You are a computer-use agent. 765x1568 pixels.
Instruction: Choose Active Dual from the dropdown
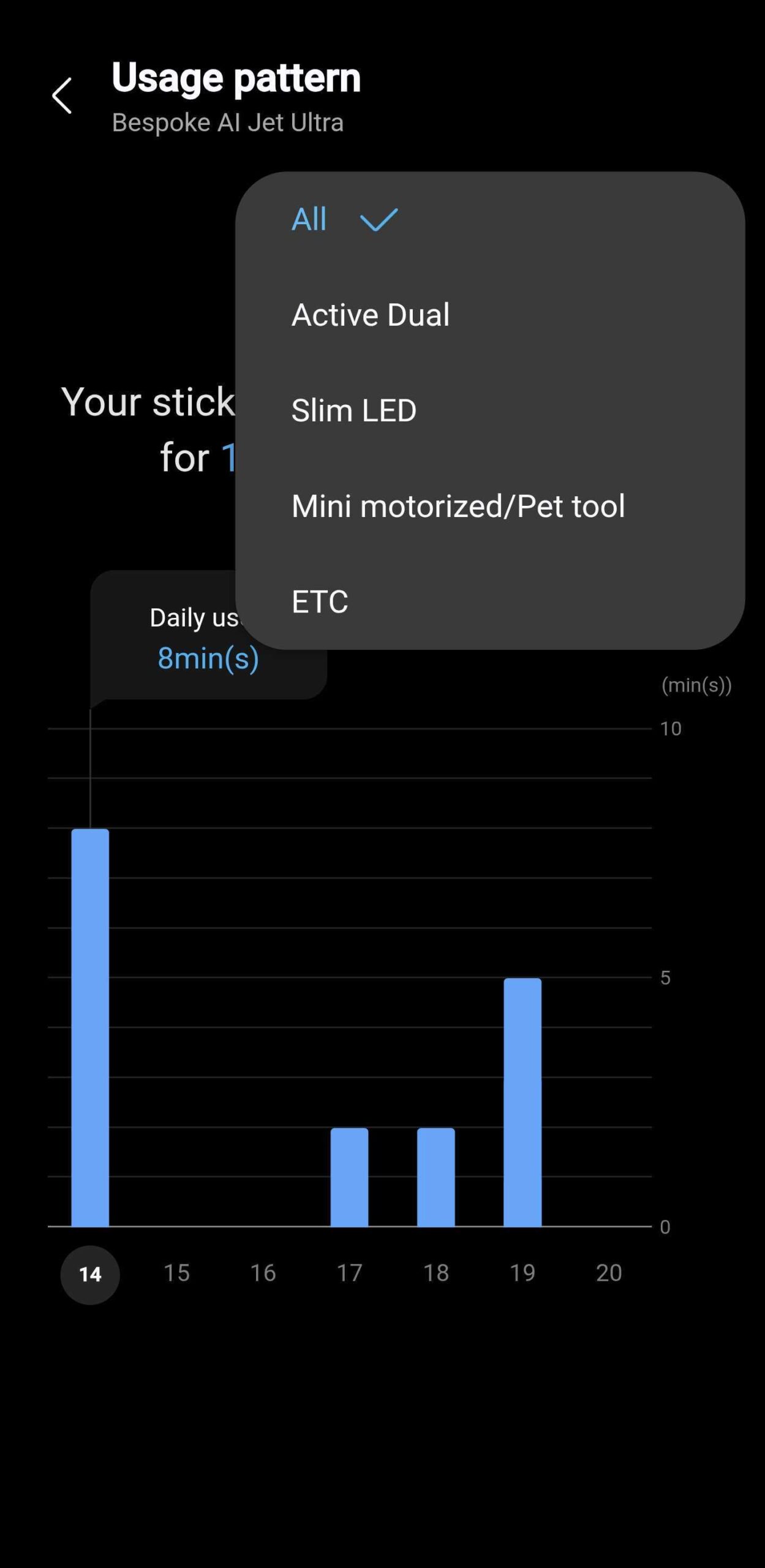370,315
